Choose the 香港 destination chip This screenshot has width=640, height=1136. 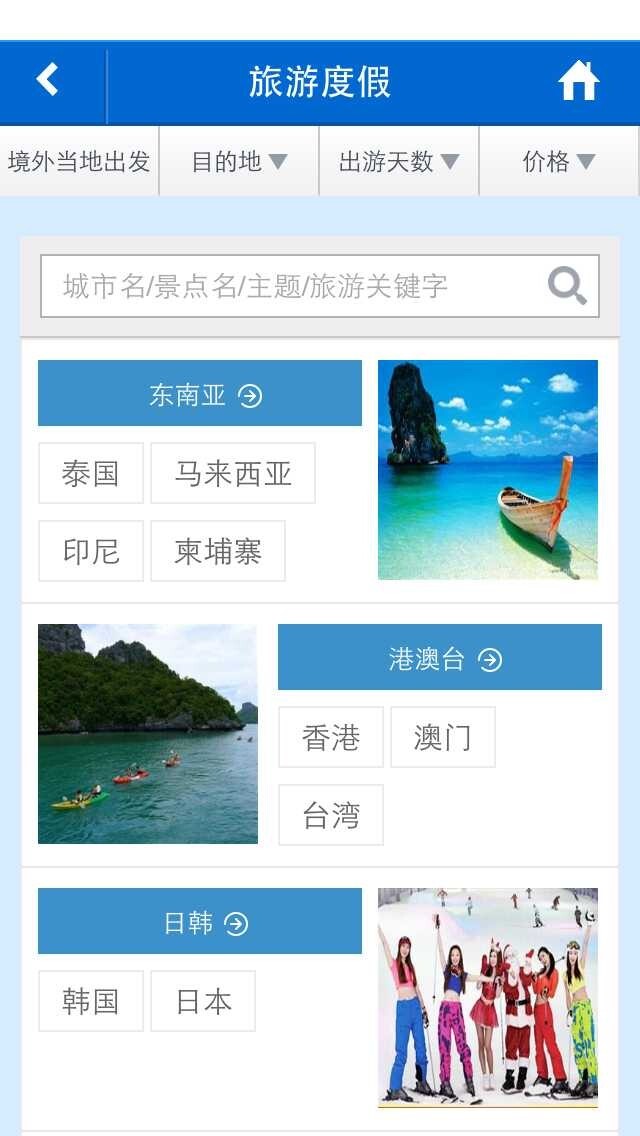[x=331, y=737]
